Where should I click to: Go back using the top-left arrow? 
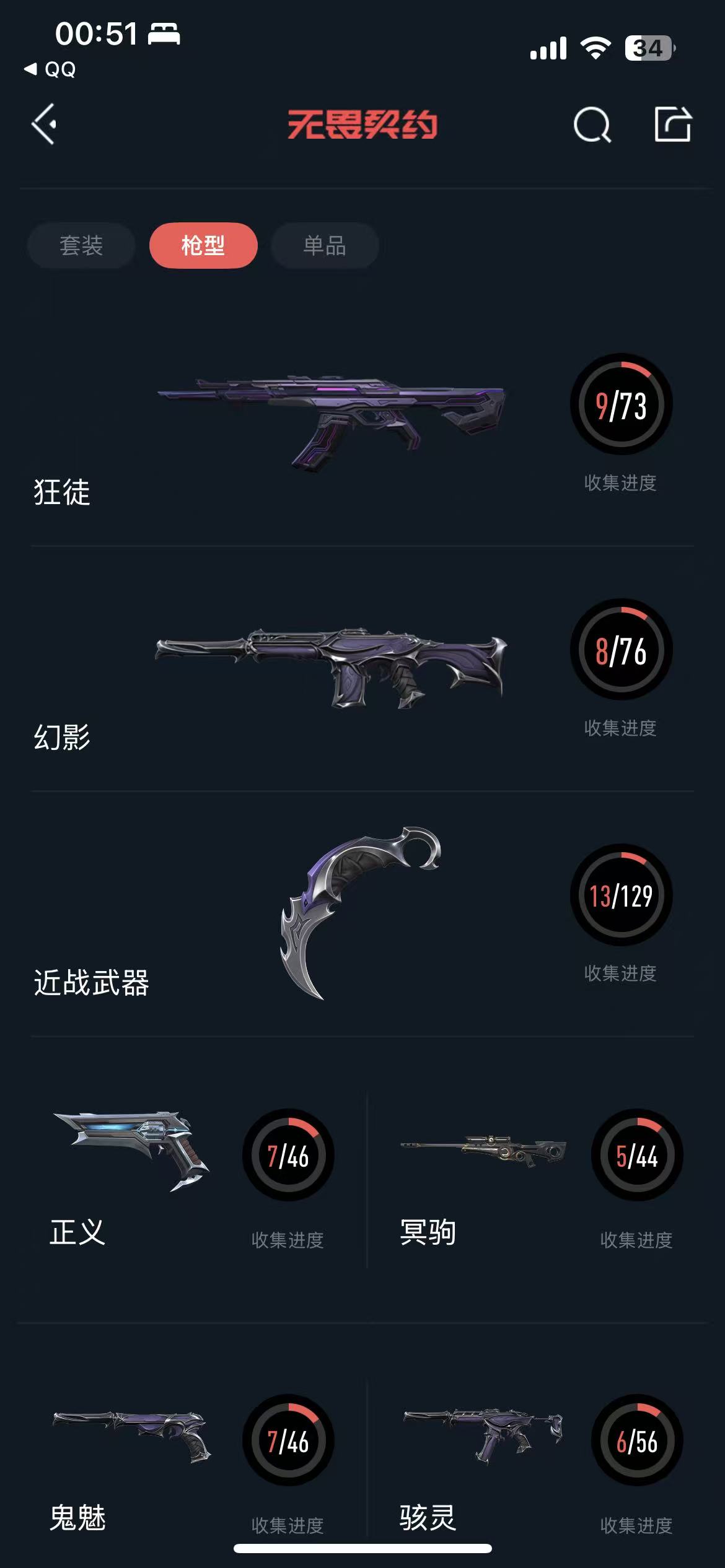(x=44, y=124)
